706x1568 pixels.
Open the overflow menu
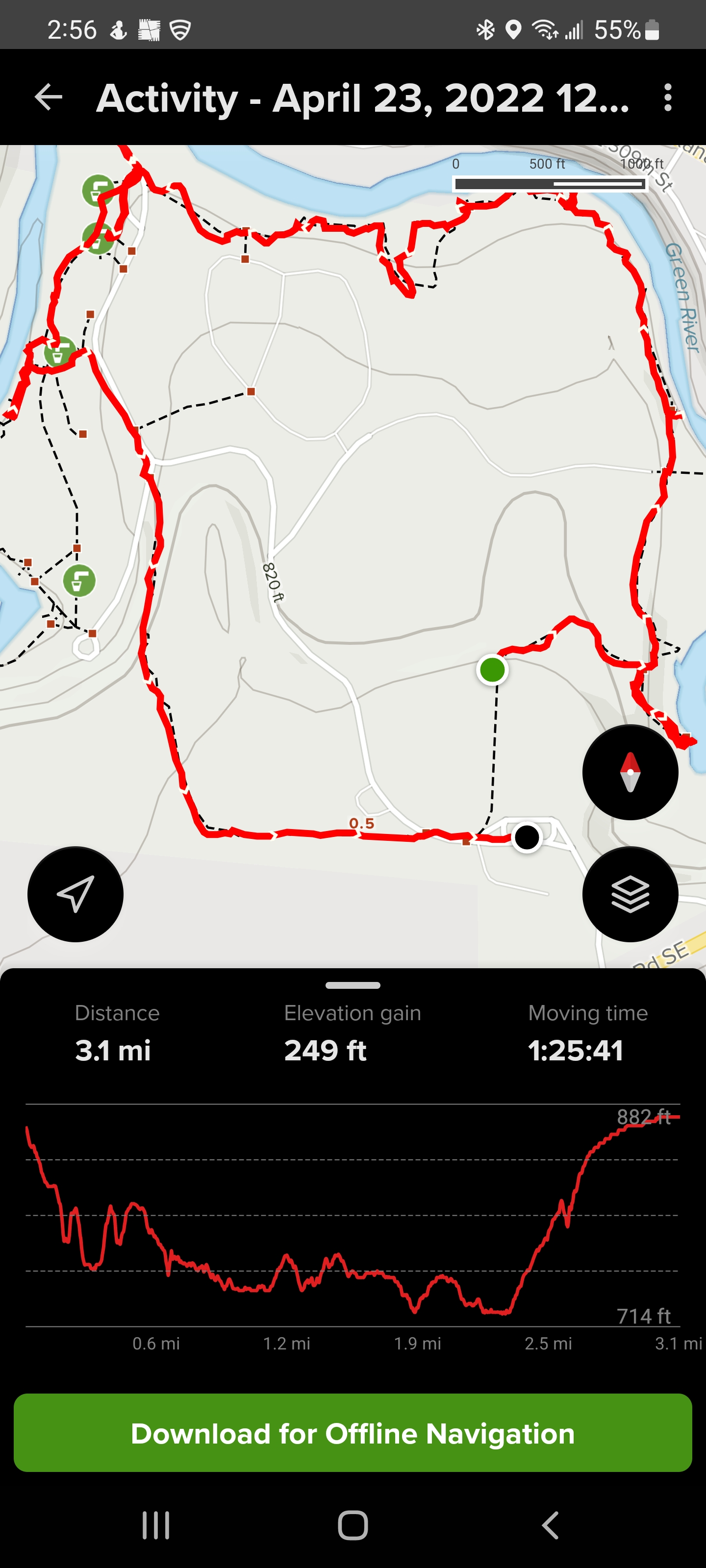(x=668, y=98)
